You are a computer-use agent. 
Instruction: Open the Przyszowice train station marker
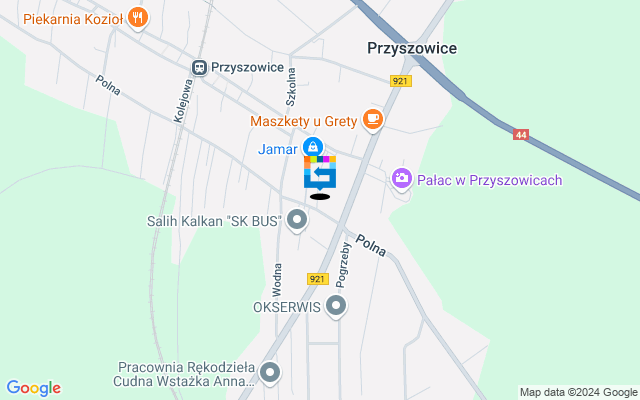point(200,67)
